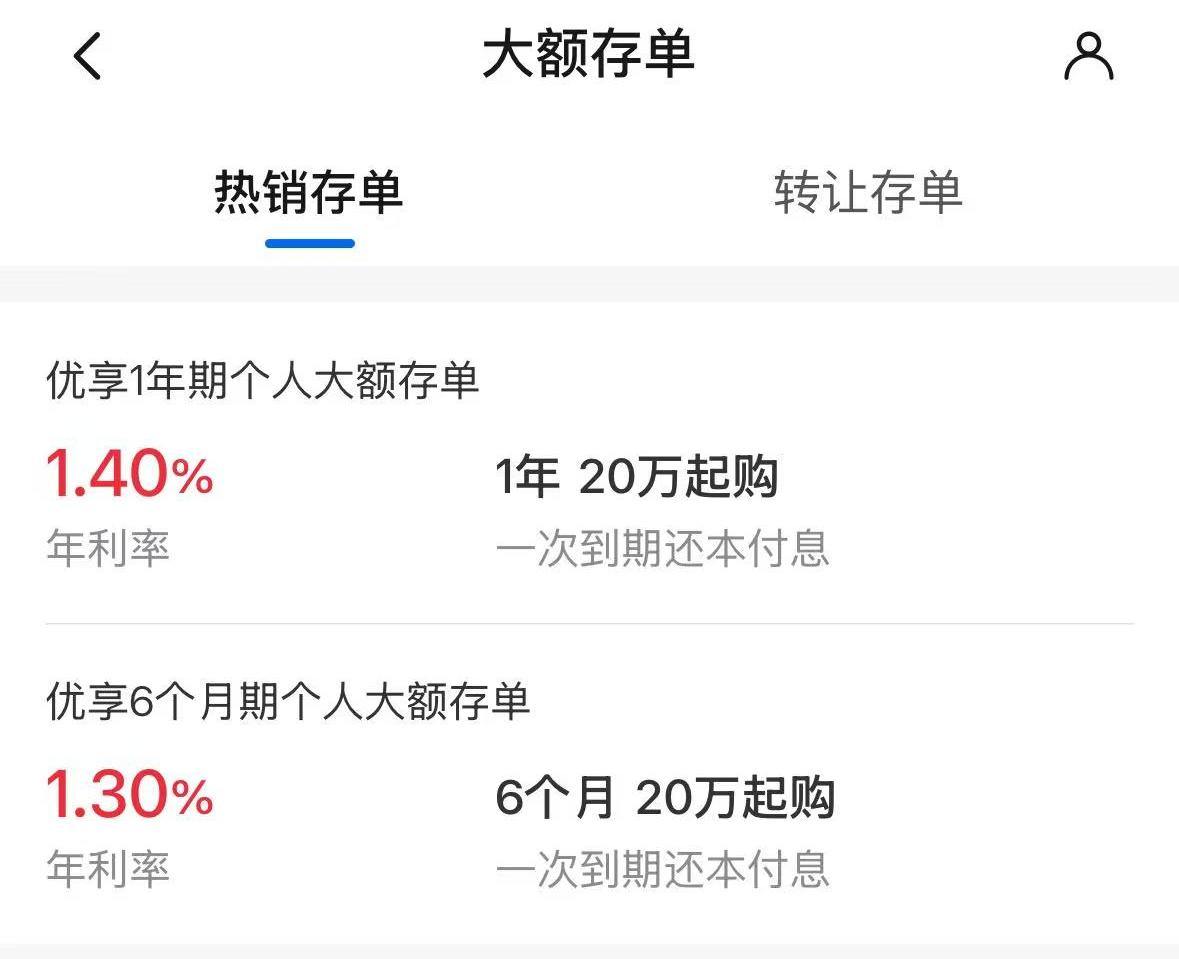Switch to the 转让存单 tab
The image size is (1179, 959).
867,193
